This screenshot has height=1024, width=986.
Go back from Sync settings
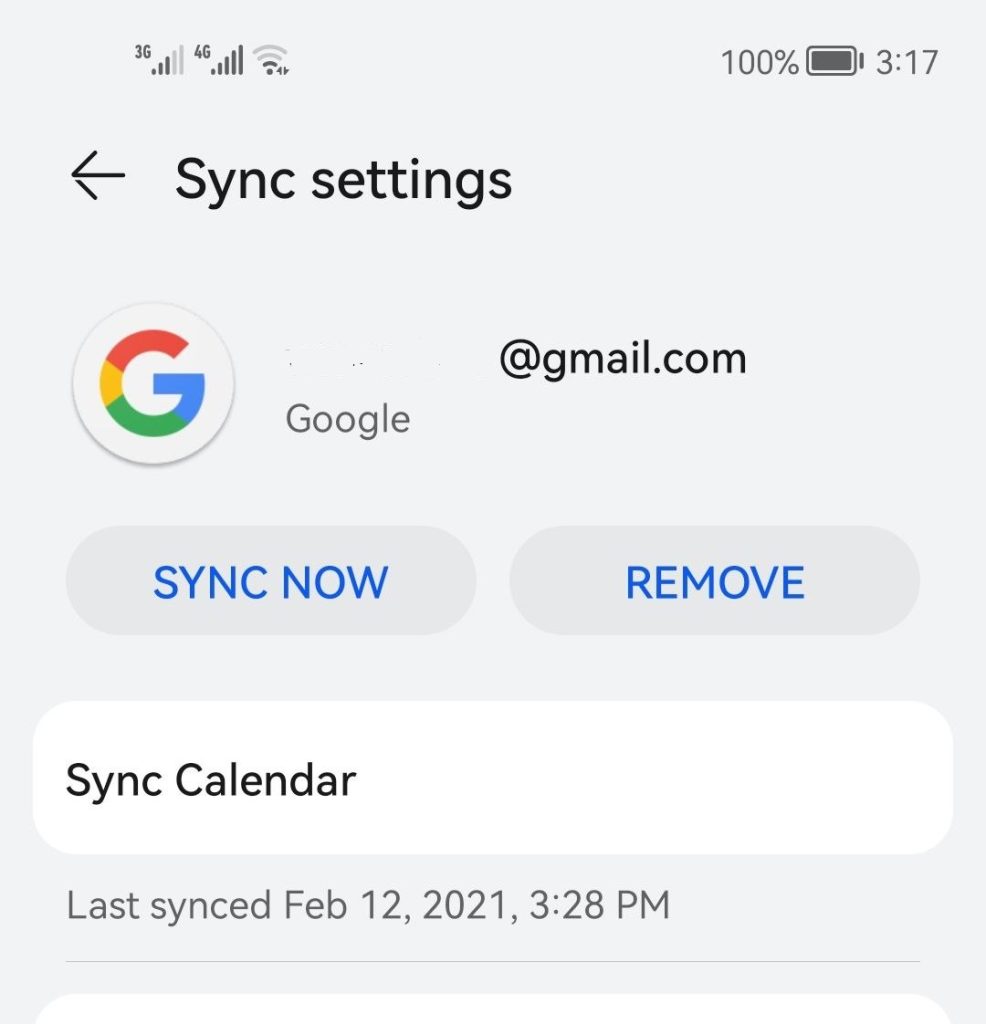pos(98,177)
